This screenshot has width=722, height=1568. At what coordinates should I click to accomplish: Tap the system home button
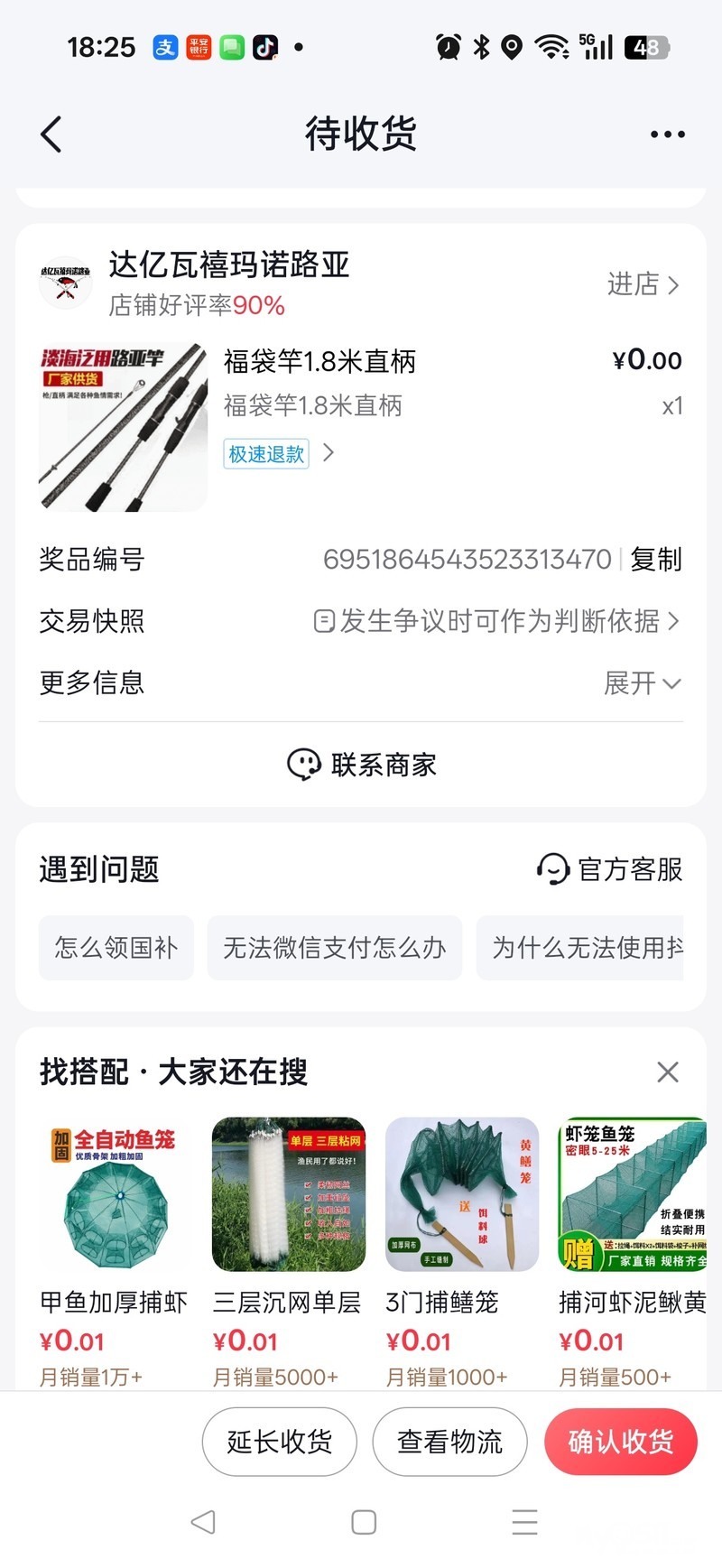(364, 1523)
